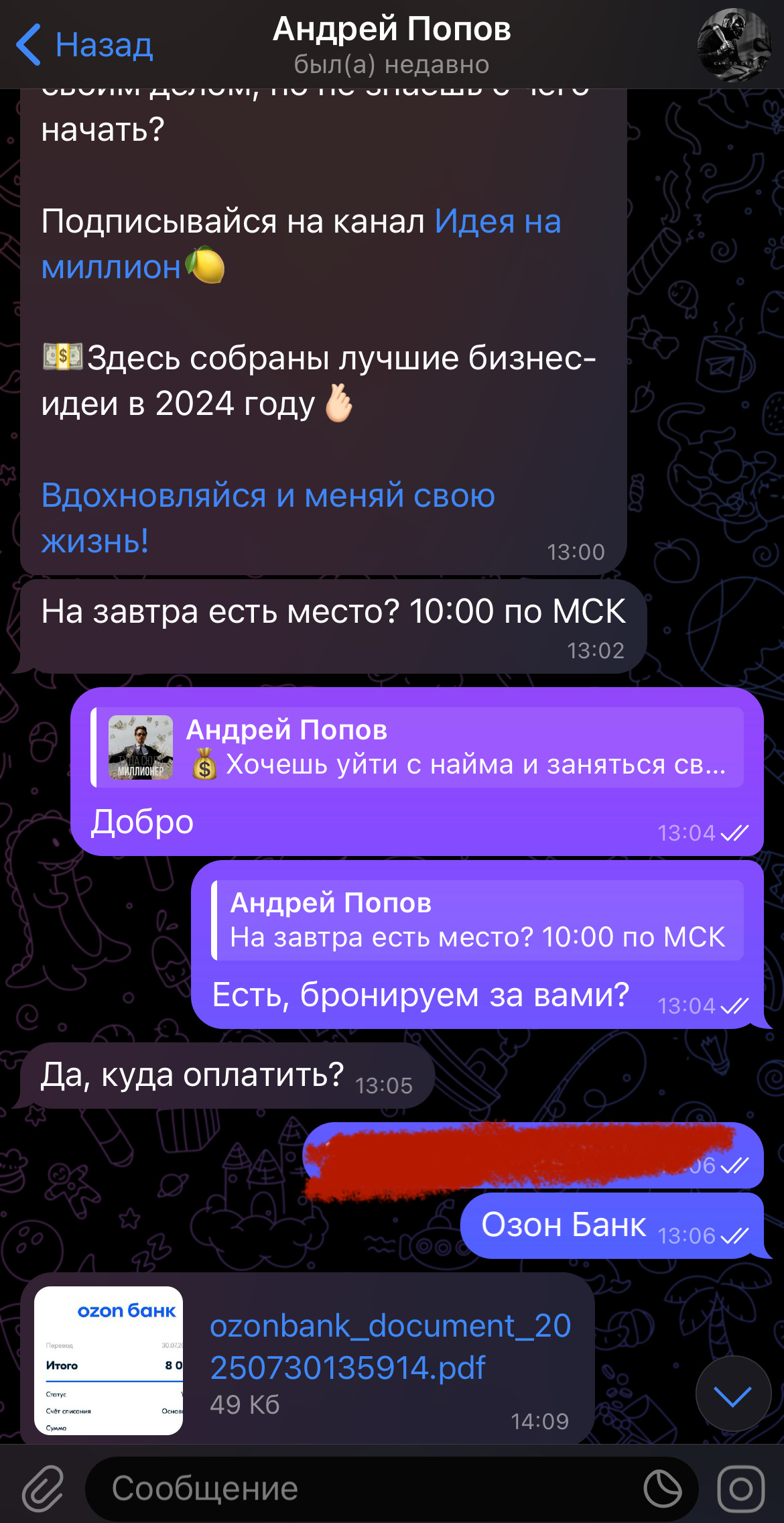Follow the Вдохновляйся и меняй свою жизнь link
The height and width of the screenshot is (1523, 784).
click(268, 517)
